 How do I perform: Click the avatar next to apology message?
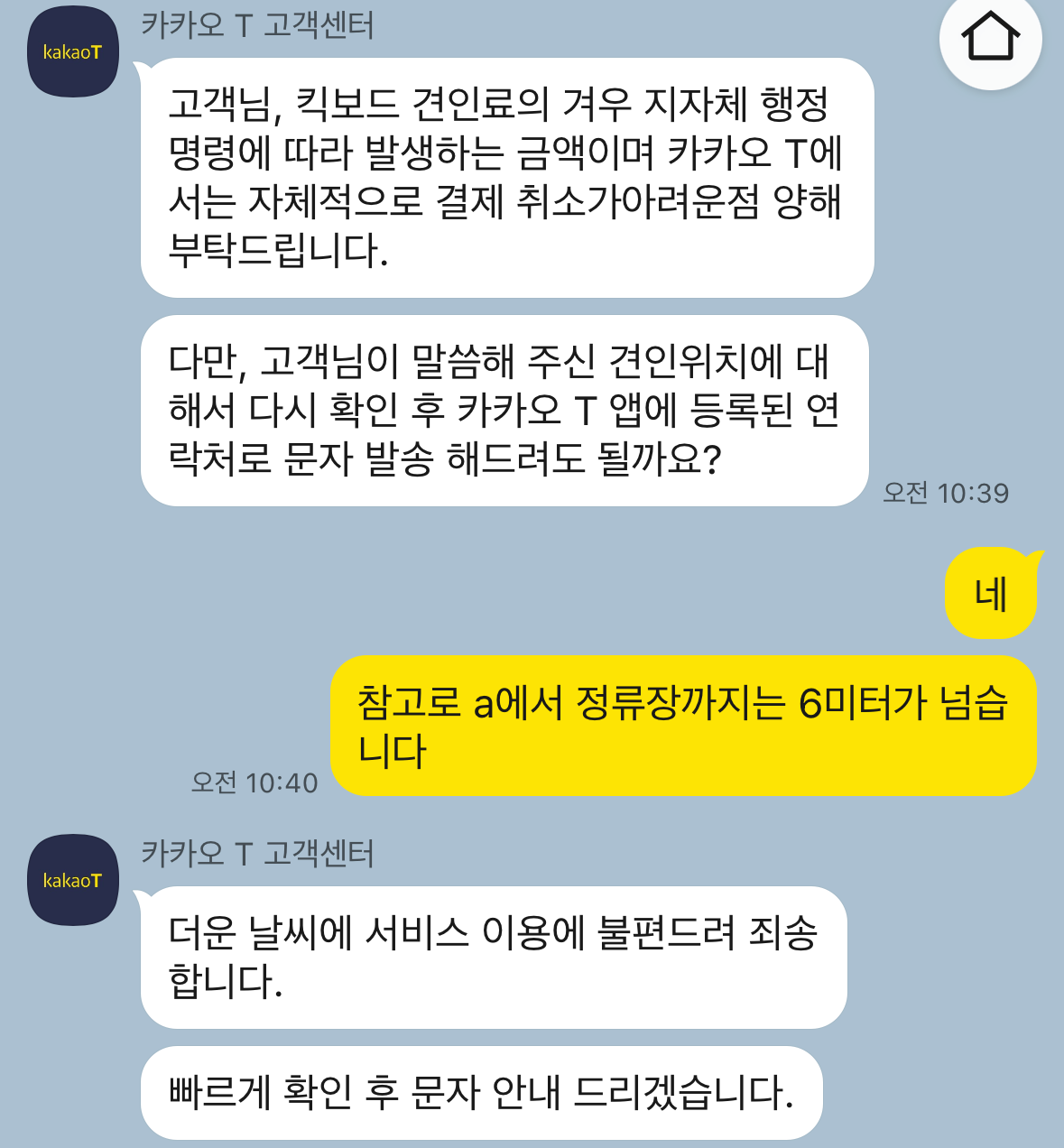pyautogui.click(x=72, y=880)
